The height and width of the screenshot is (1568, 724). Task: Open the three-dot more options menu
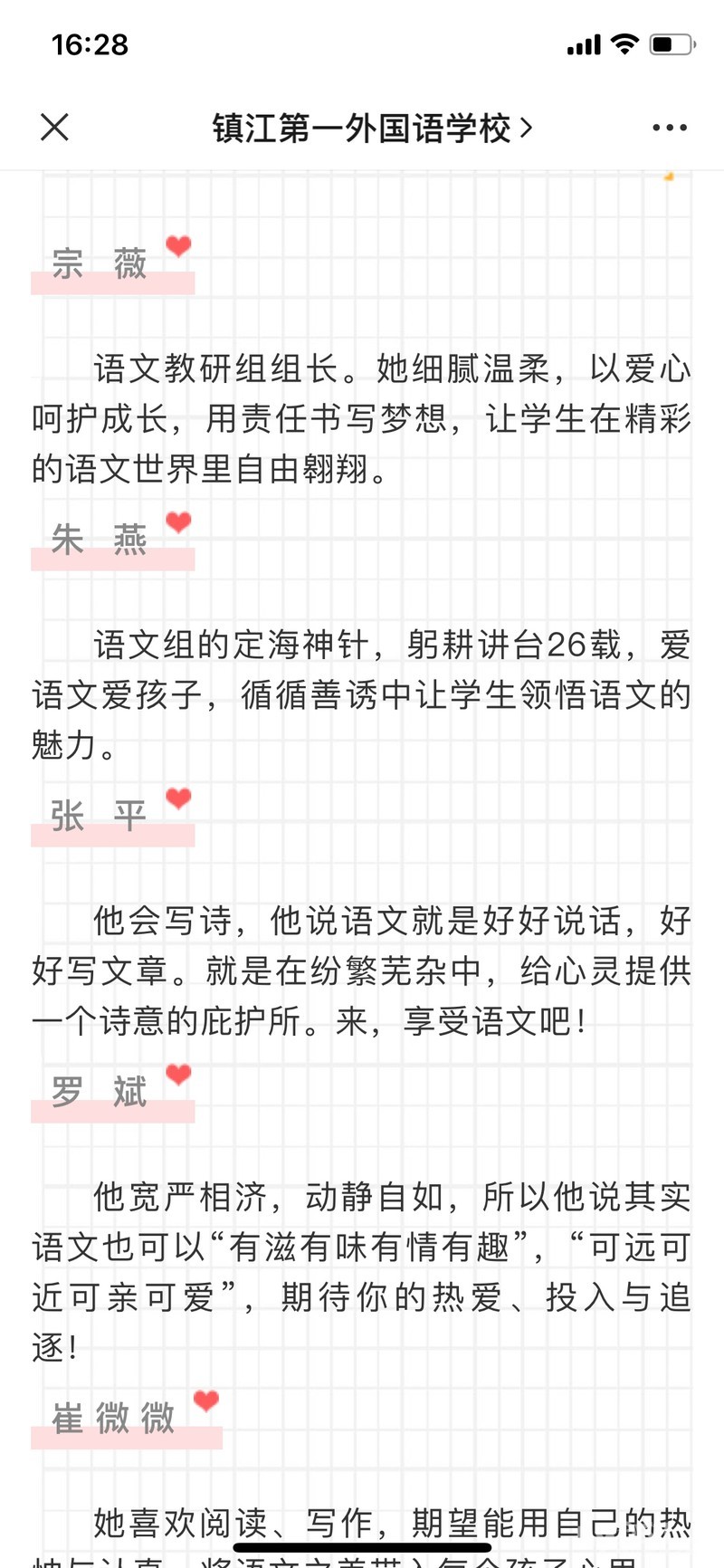[x=669, y=129]
